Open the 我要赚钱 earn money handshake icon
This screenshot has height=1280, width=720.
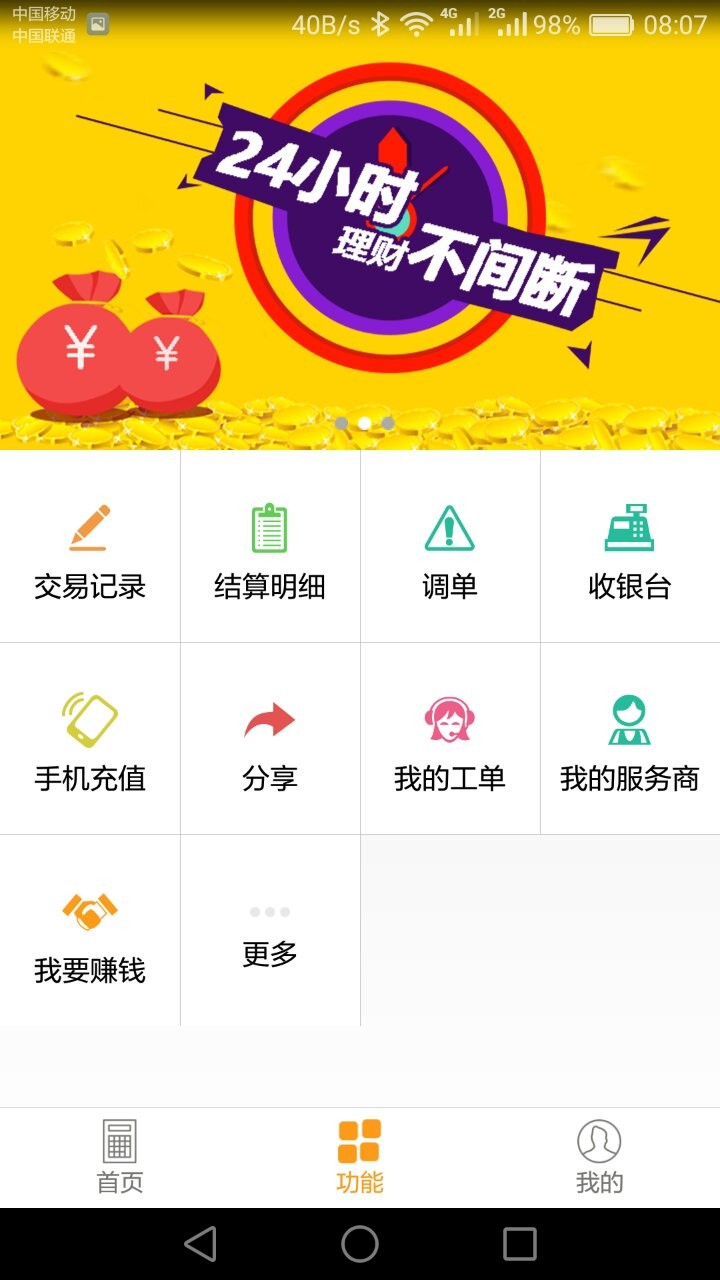coord(90,930)
